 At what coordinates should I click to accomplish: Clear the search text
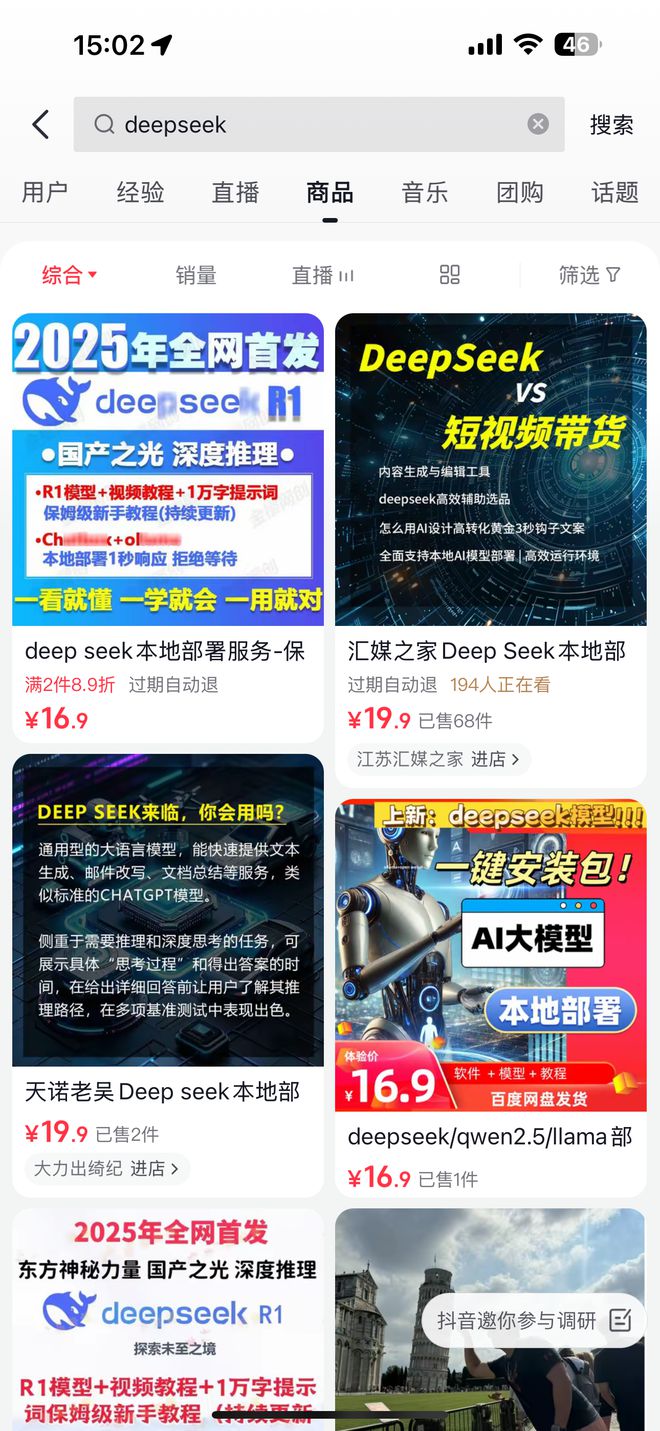point(538,124)
